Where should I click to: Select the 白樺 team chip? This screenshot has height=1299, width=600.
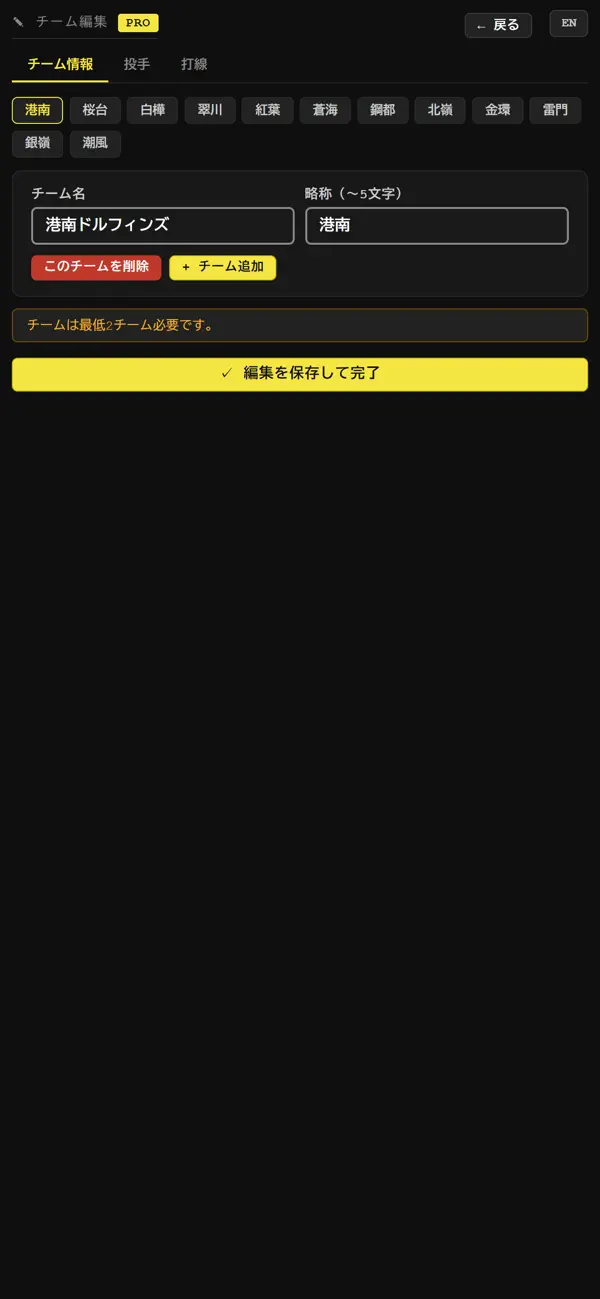[x=152, y=110]
